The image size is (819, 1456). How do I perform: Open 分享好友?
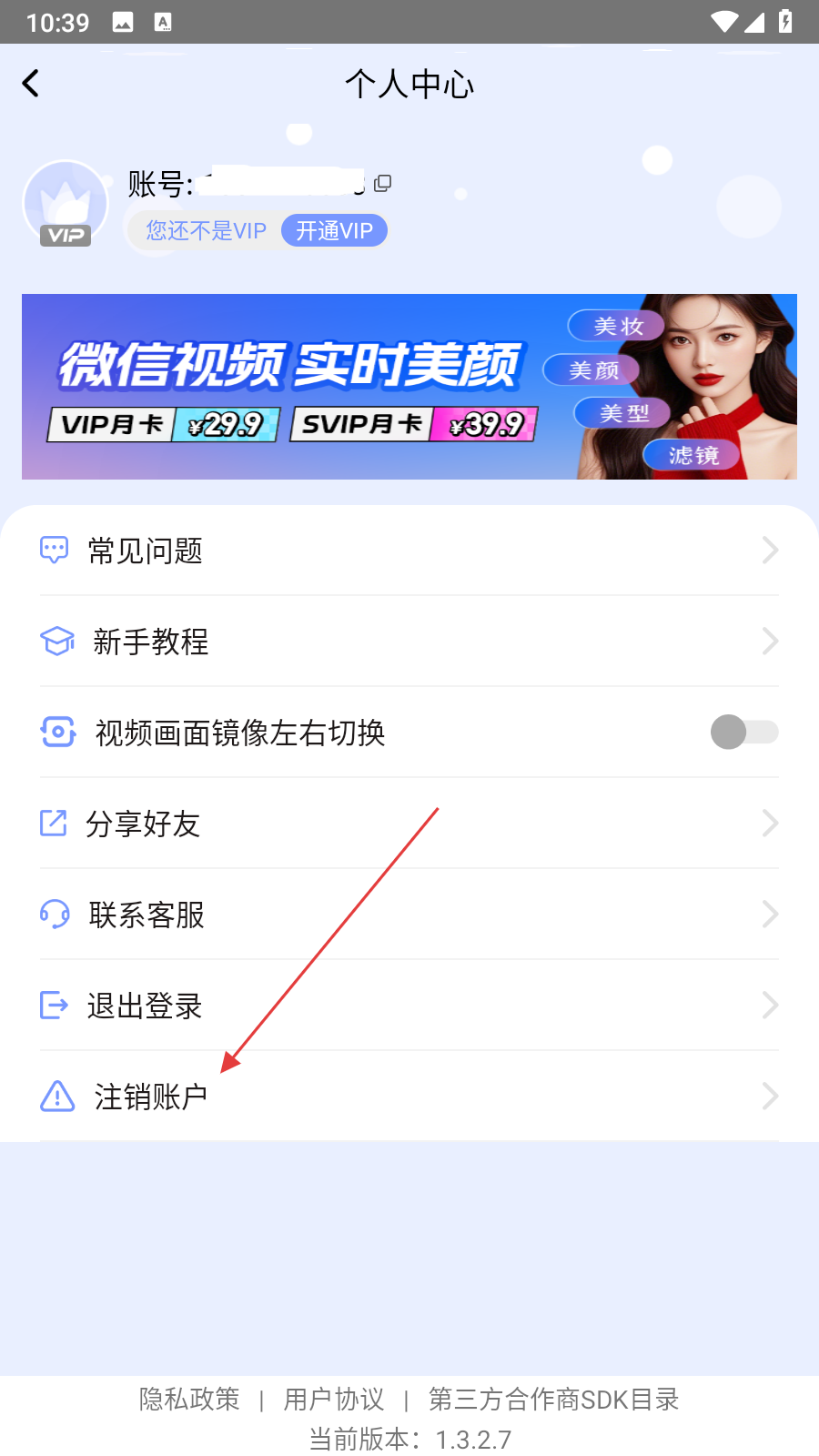409,824
